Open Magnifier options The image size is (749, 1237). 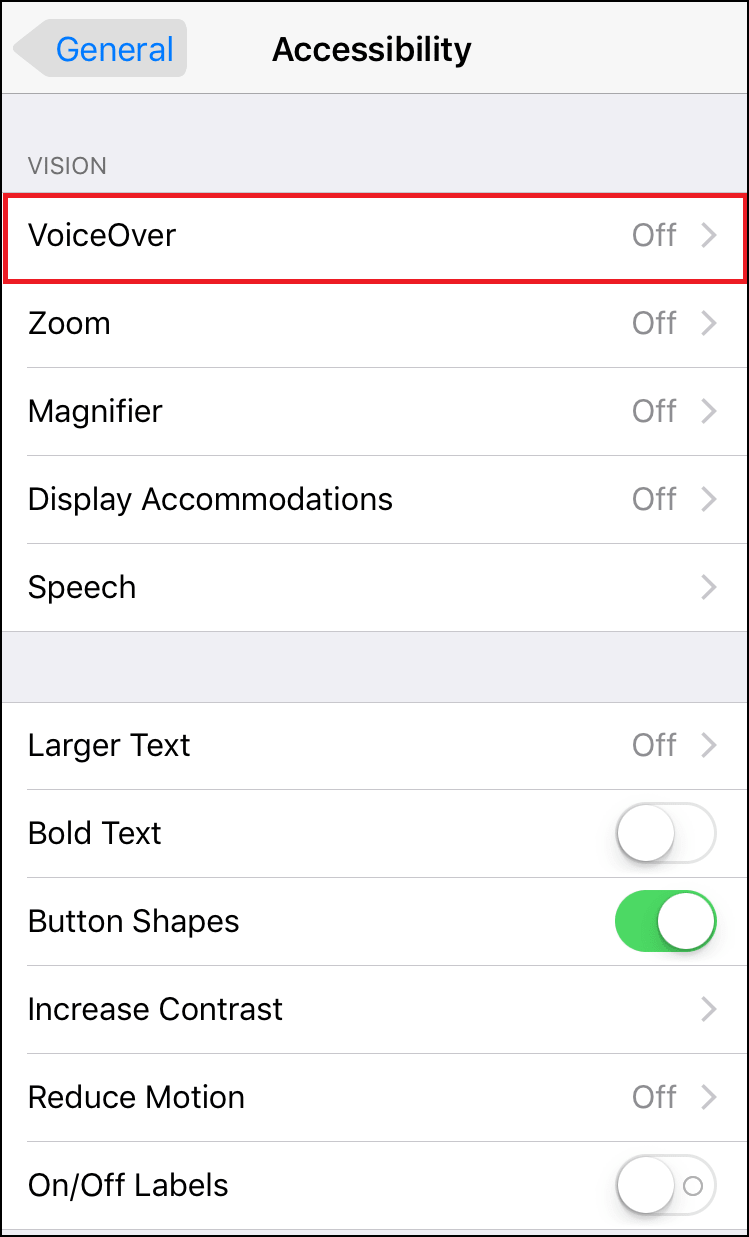click(375, 411)
